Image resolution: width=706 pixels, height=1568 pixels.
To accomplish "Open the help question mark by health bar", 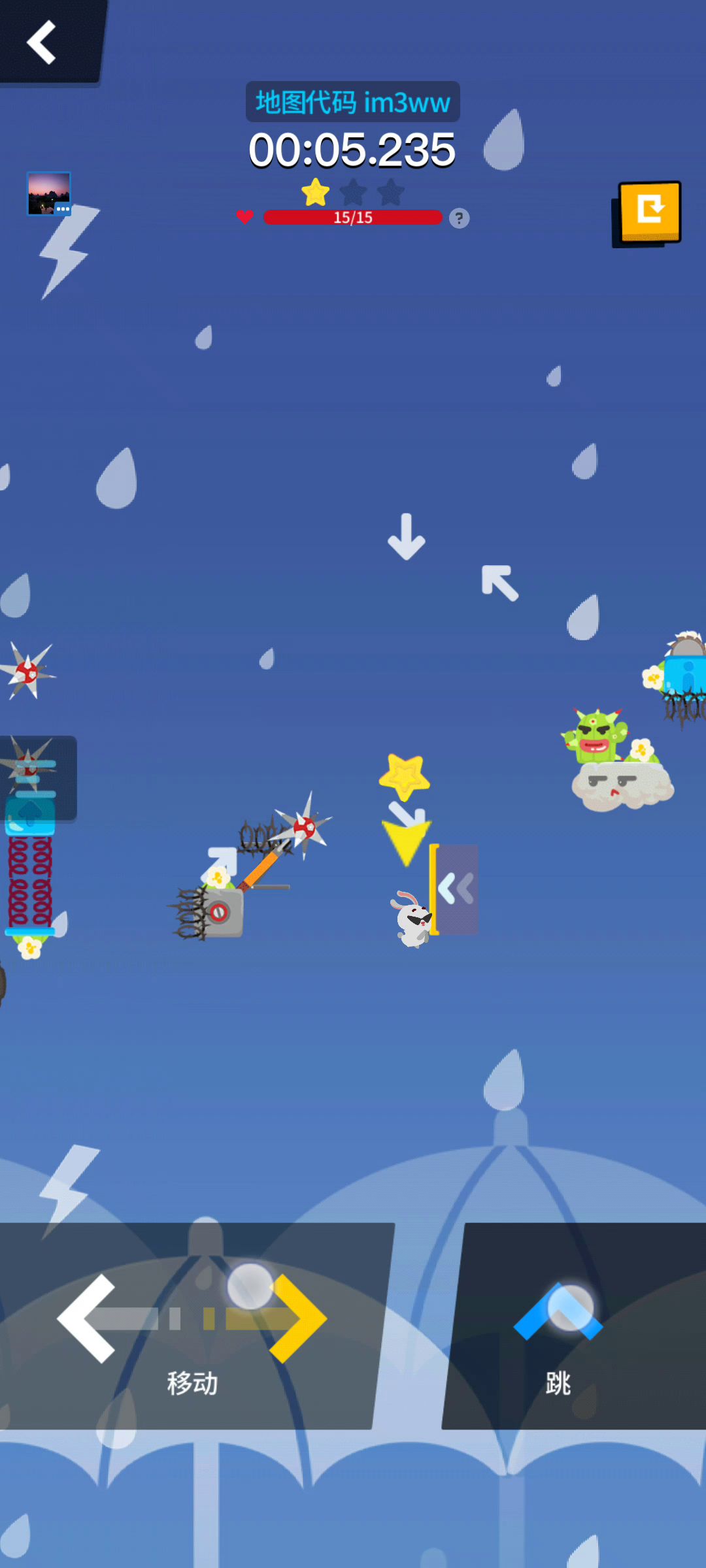I will tap(459, 218).
